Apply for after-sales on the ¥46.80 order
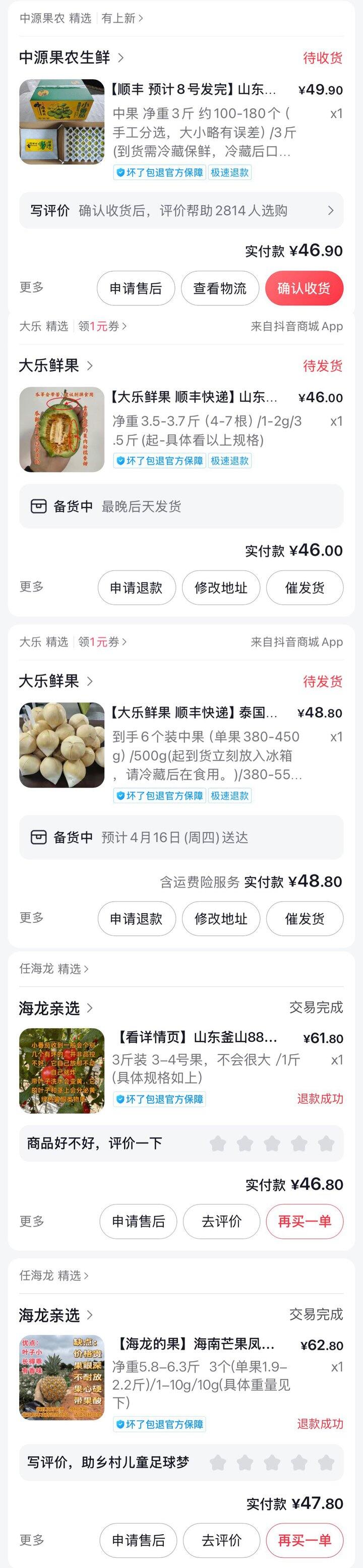Image resolution: width=363 pixels, height=1568 pixels. [138, 1221]
